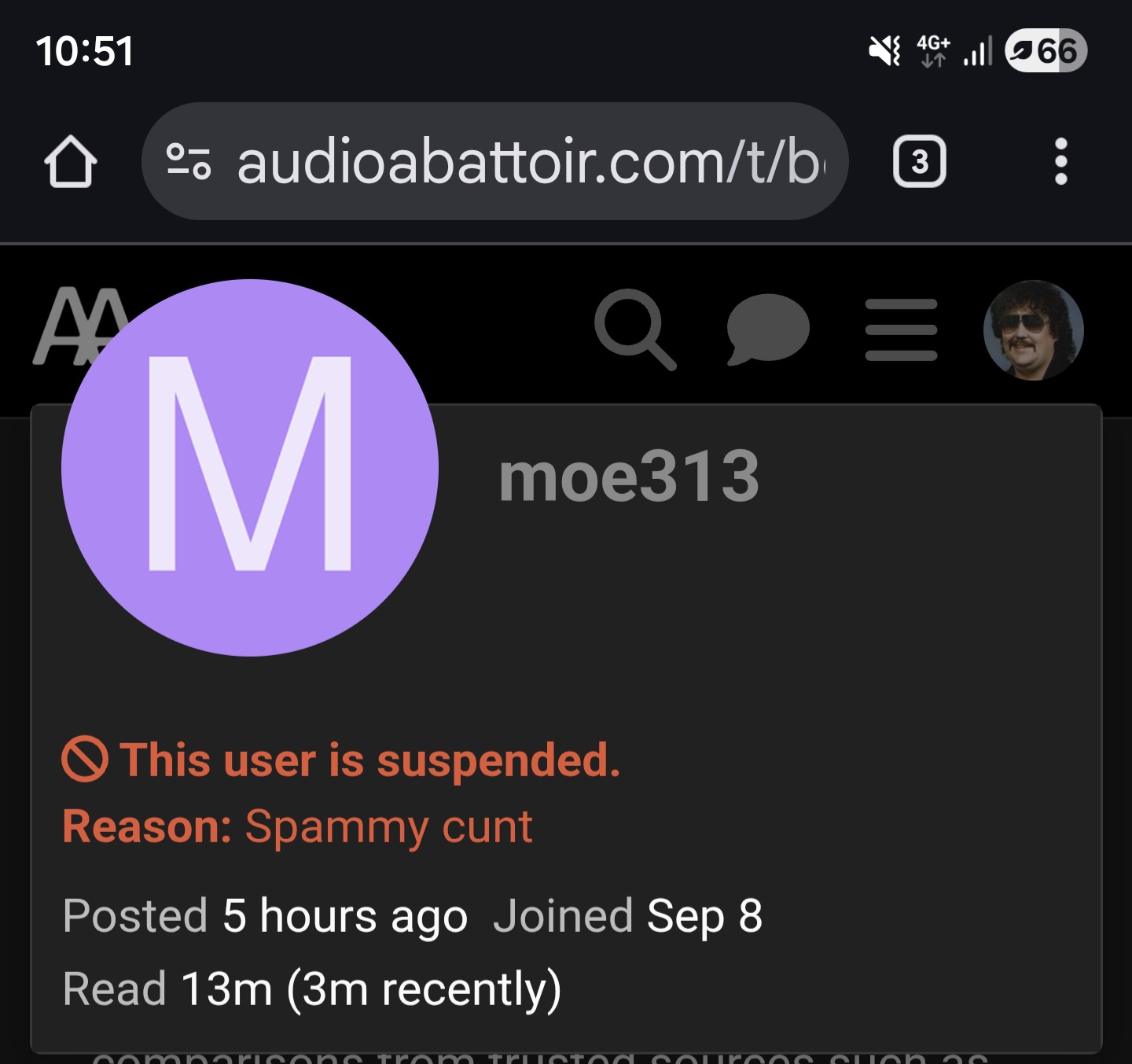Screen dimensions: 1132x1064
Task: View site info icon in address bar
Action: [189, 162]
